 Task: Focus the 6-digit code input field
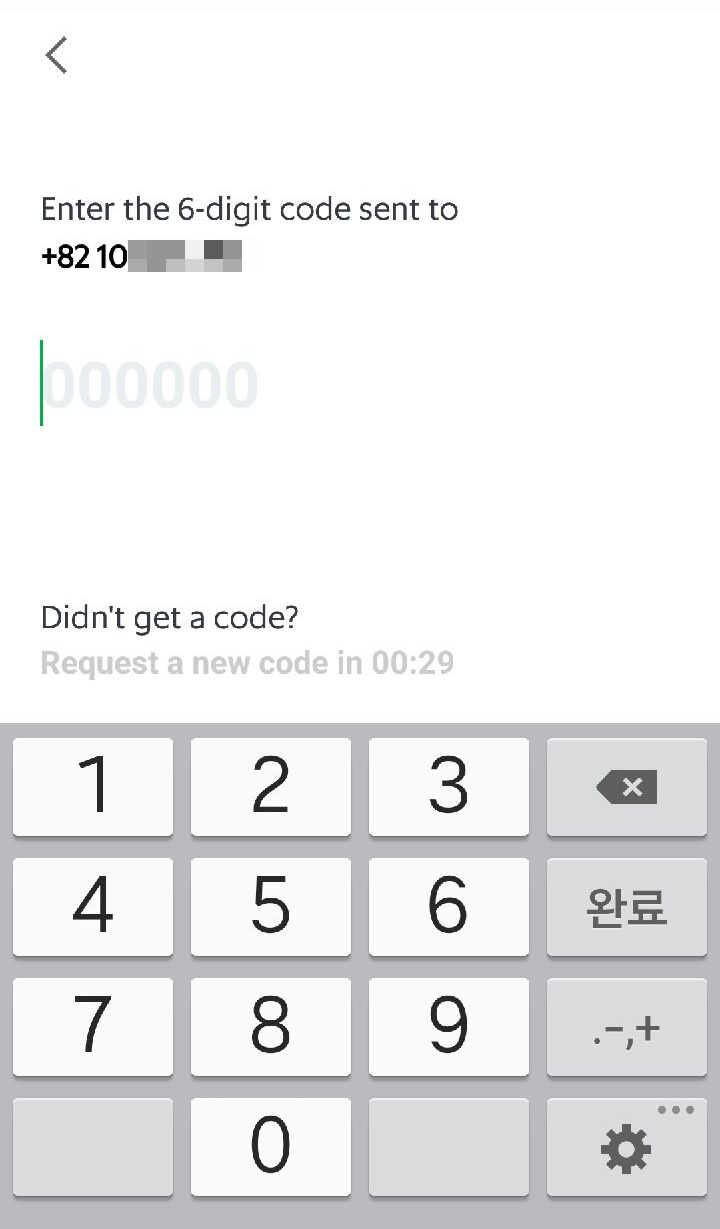(x=360, y=385)
